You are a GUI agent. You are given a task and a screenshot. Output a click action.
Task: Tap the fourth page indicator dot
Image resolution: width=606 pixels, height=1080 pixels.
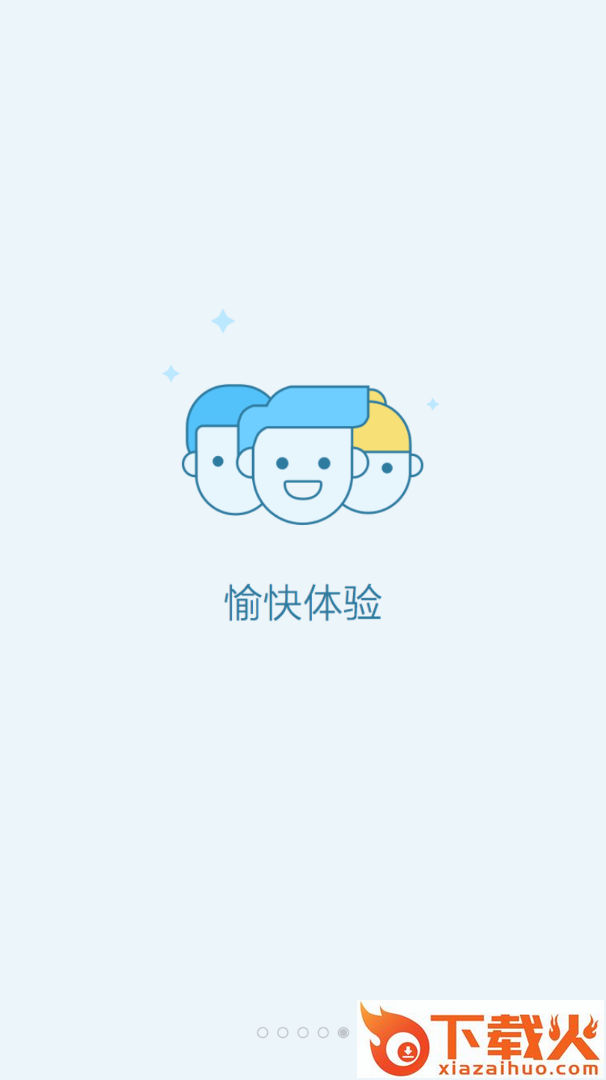click(323, 1032)
